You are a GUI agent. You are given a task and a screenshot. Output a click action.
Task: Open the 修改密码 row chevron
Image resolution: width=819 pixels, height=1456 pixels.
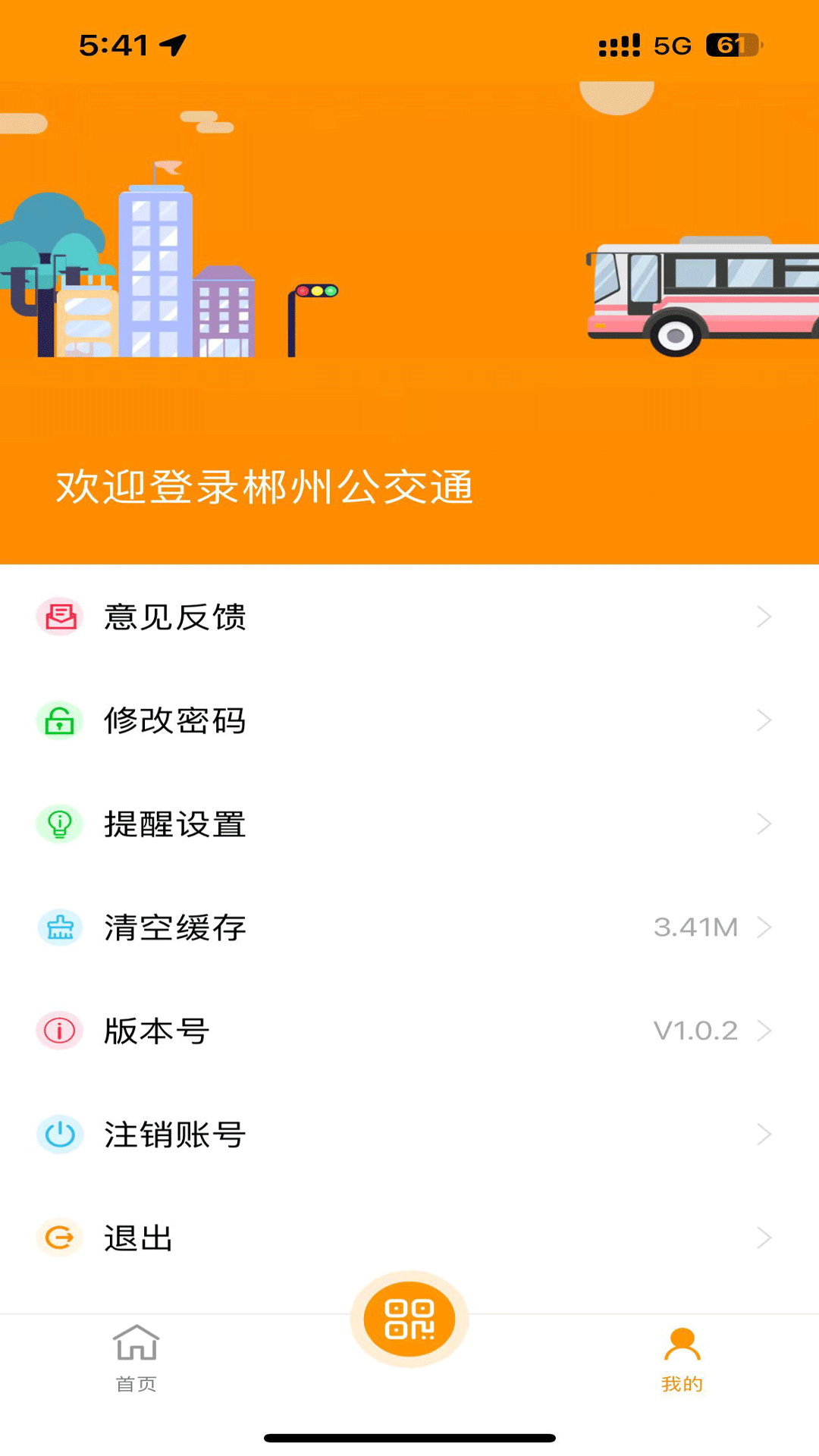[x=764, y=721]
